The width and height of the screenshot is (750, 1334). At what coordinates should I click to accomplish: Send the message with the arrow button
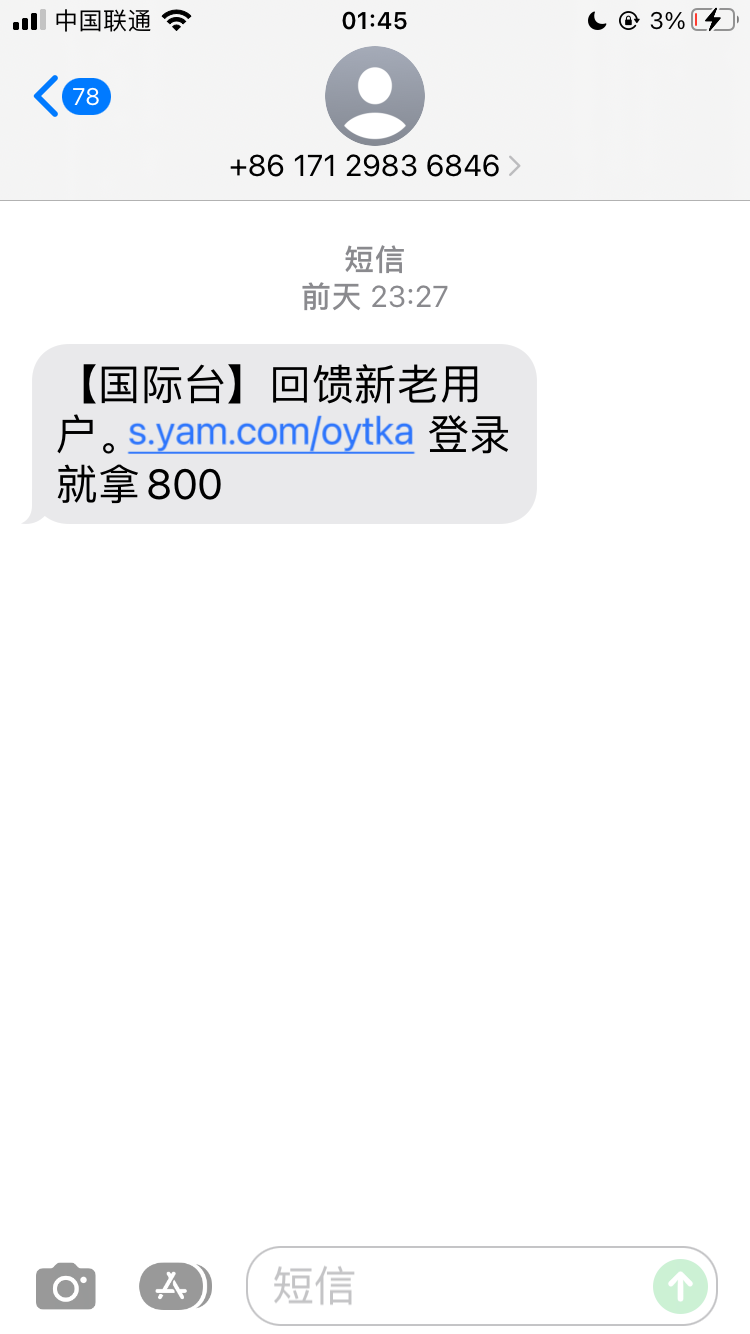[x=680, y=1286]
